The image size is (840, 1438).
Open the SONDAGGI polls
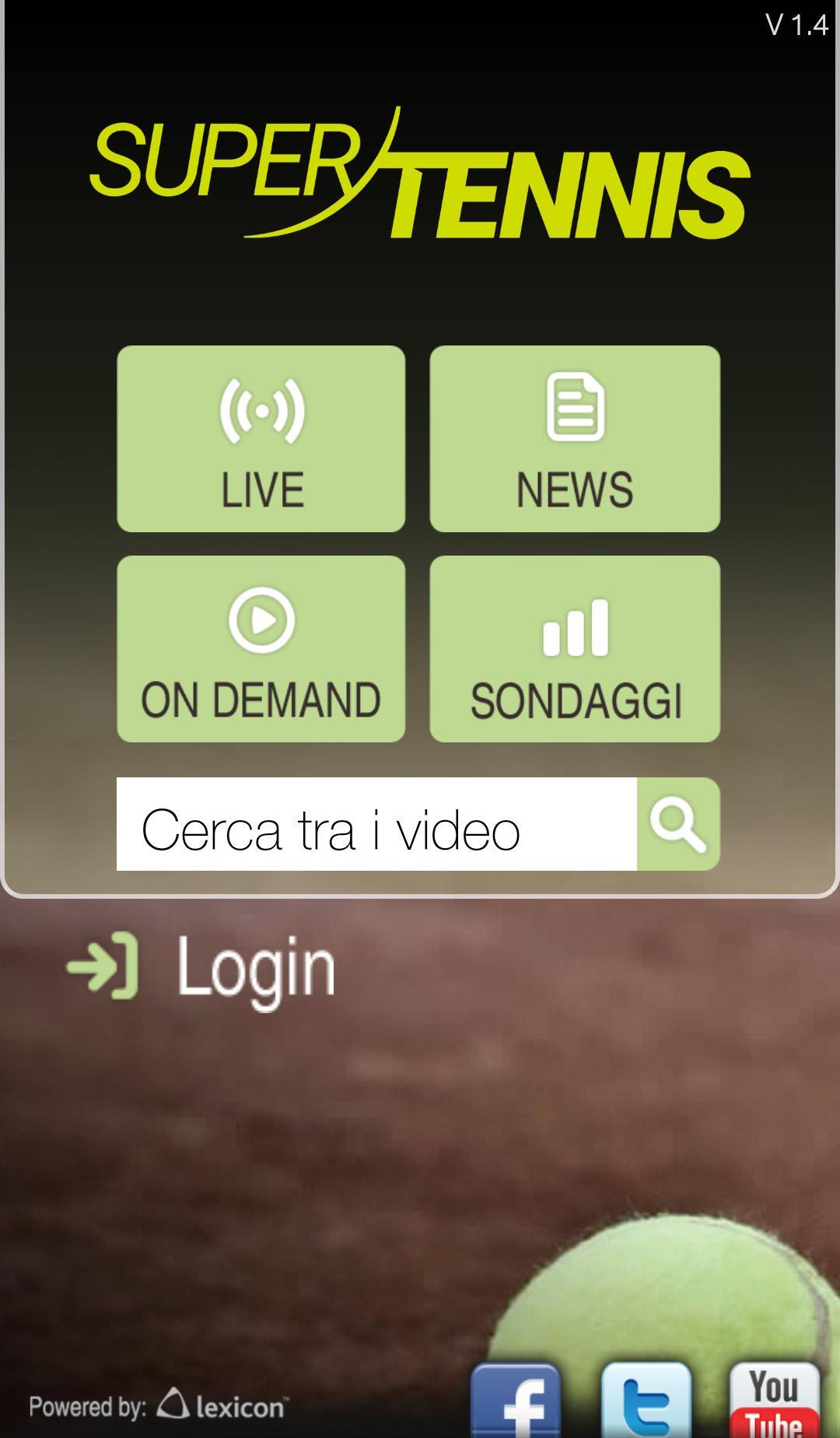[x=575, y=649]
